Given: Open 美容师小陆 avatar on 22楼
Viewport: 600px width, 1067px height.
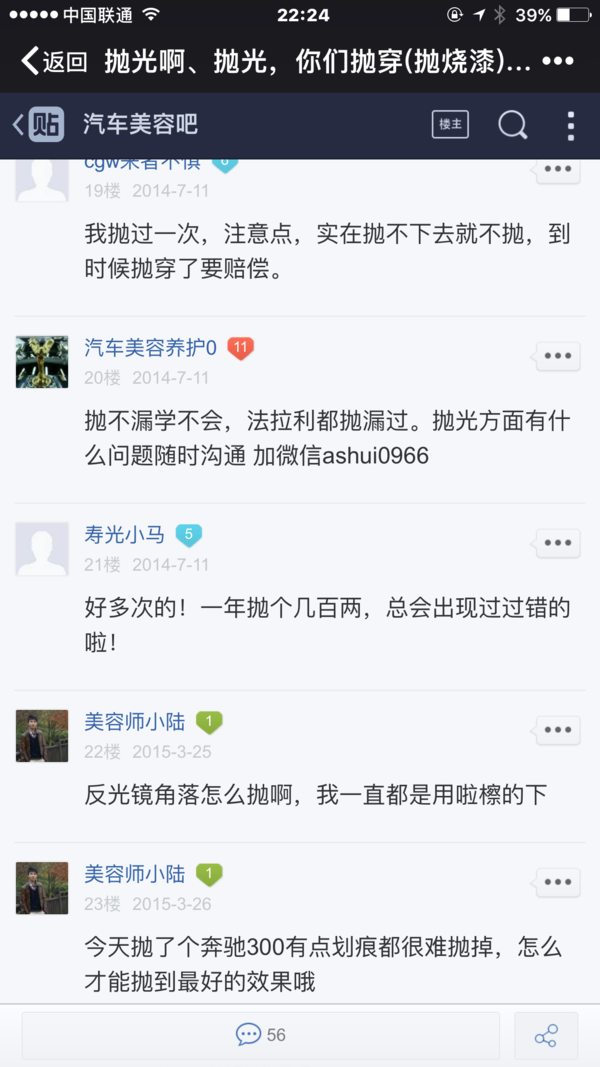Looking at the screenshot, I should 42,736.
